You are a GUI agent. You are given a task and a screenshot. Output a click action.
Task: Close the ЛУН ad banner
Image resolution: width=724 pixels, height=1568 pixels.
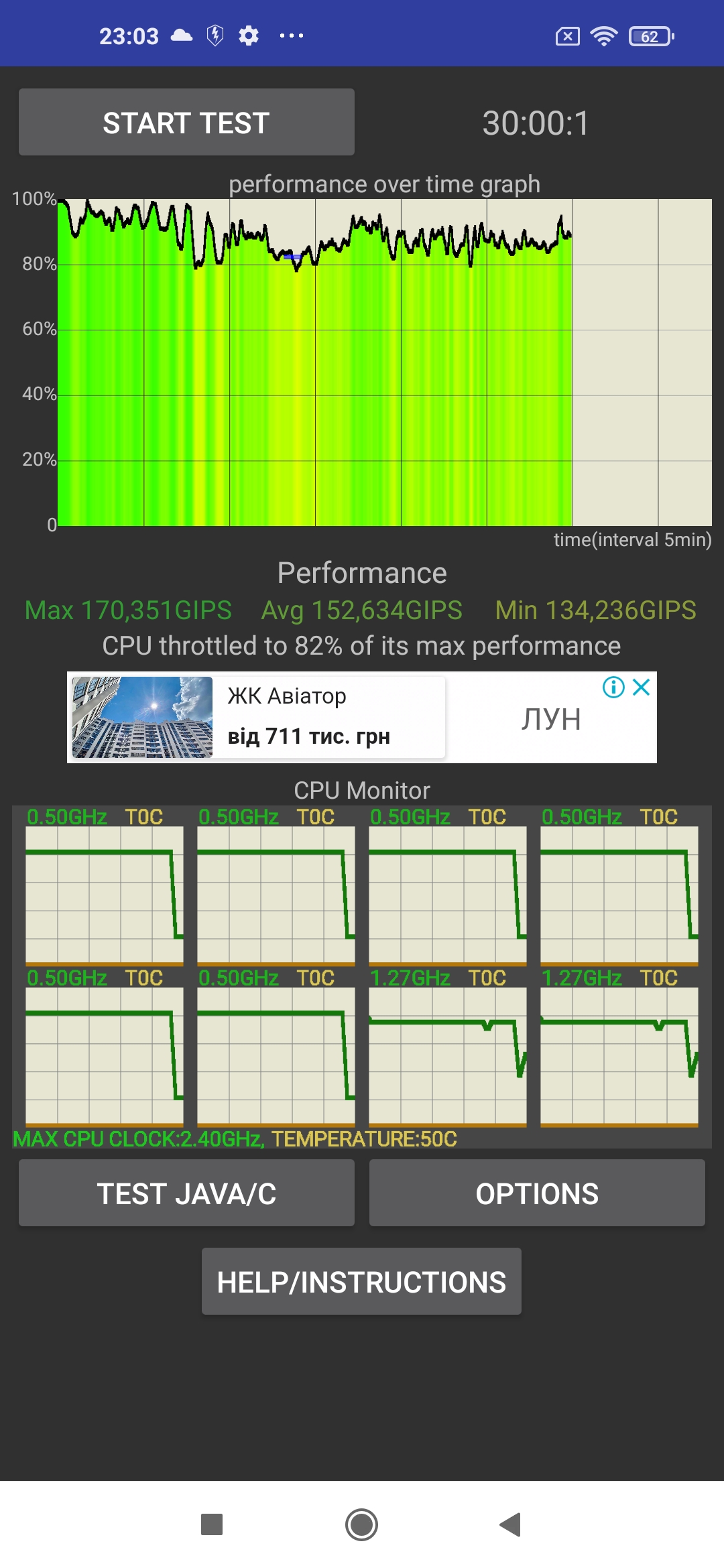642,687
